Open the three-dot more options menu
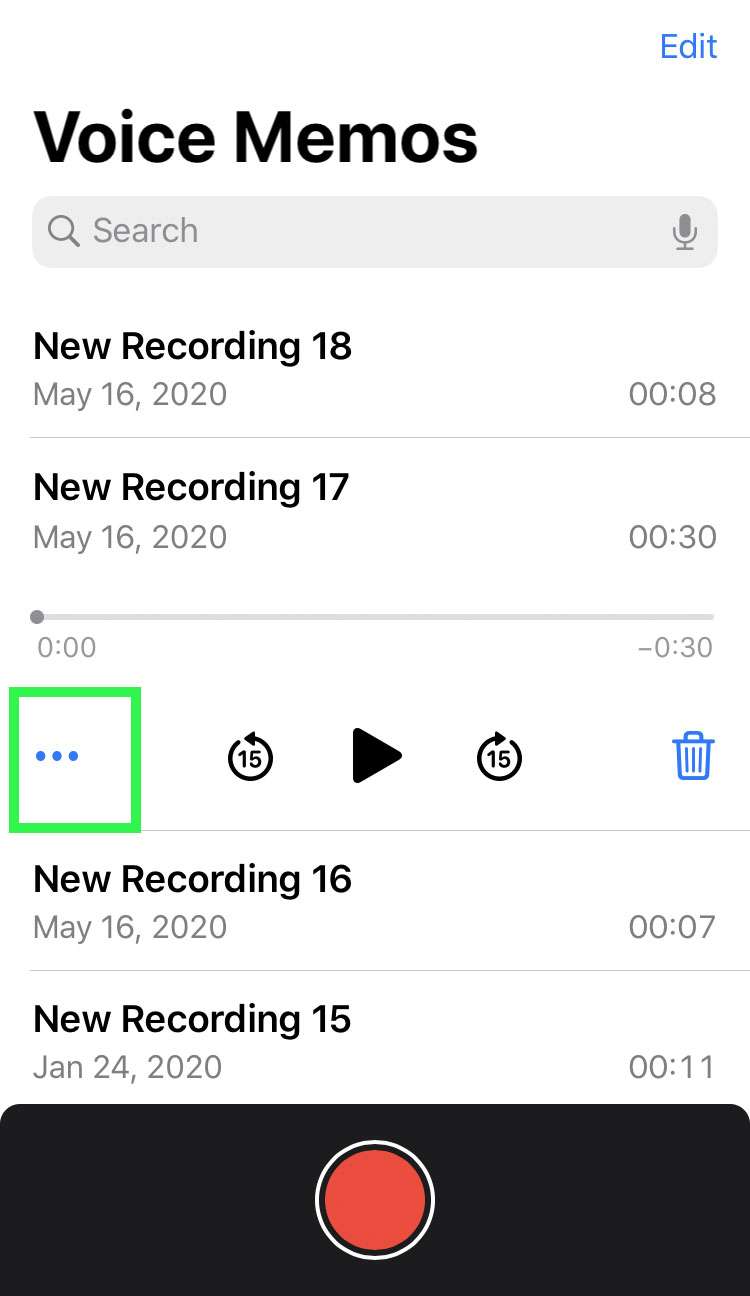 click(57, 756)
